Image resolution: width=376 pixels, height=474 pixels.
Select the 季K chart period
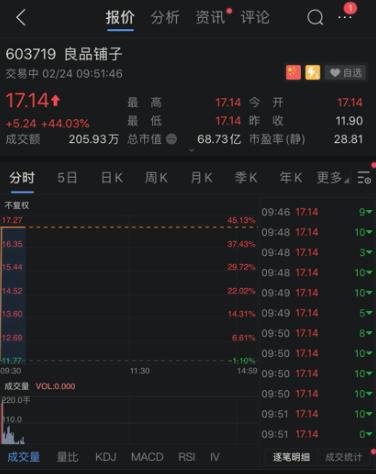pos(246,178)
